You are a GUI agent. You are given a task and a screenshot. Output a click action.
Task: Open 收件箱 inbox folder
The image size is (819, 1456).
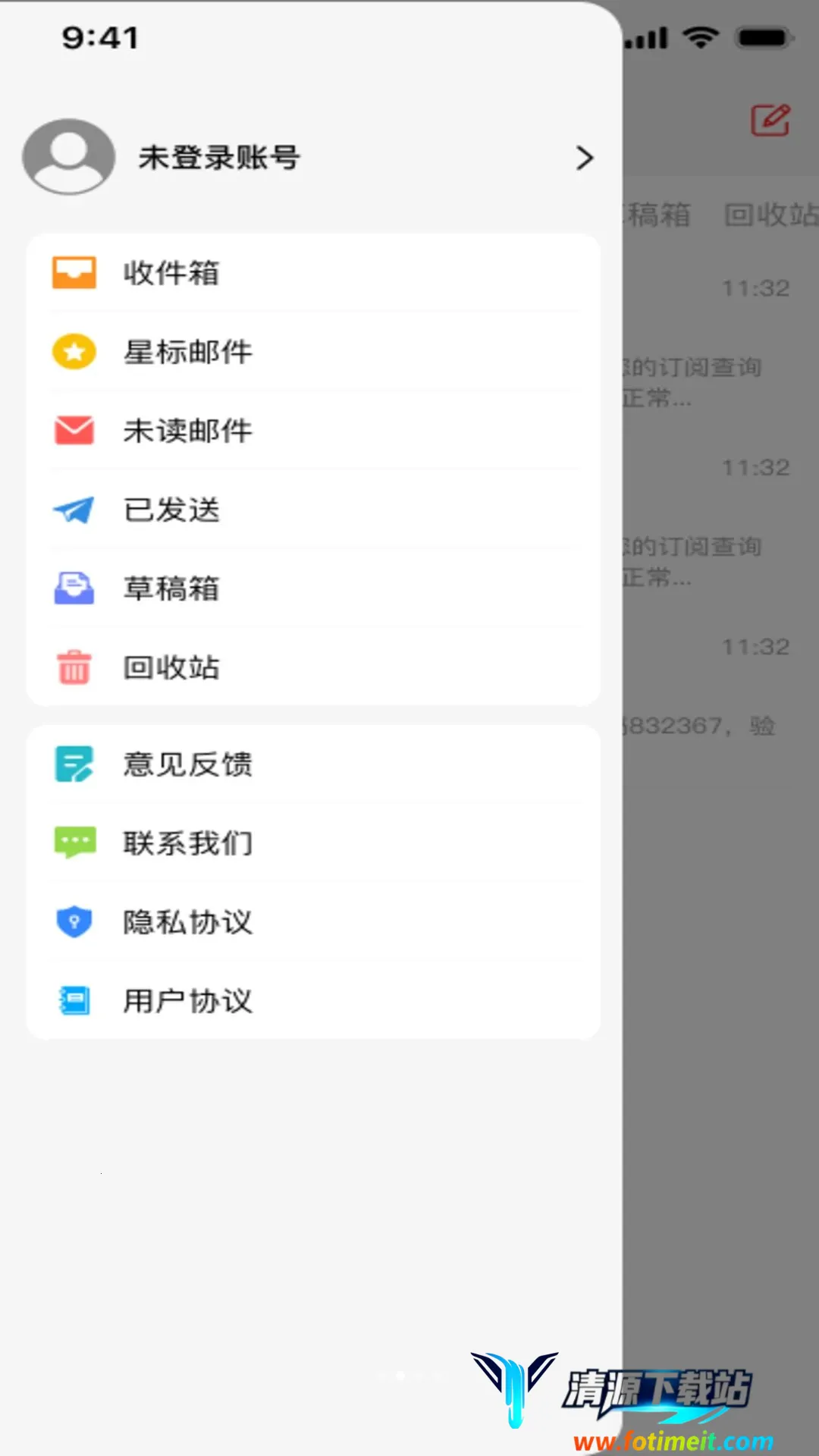(x=313, y=273)
